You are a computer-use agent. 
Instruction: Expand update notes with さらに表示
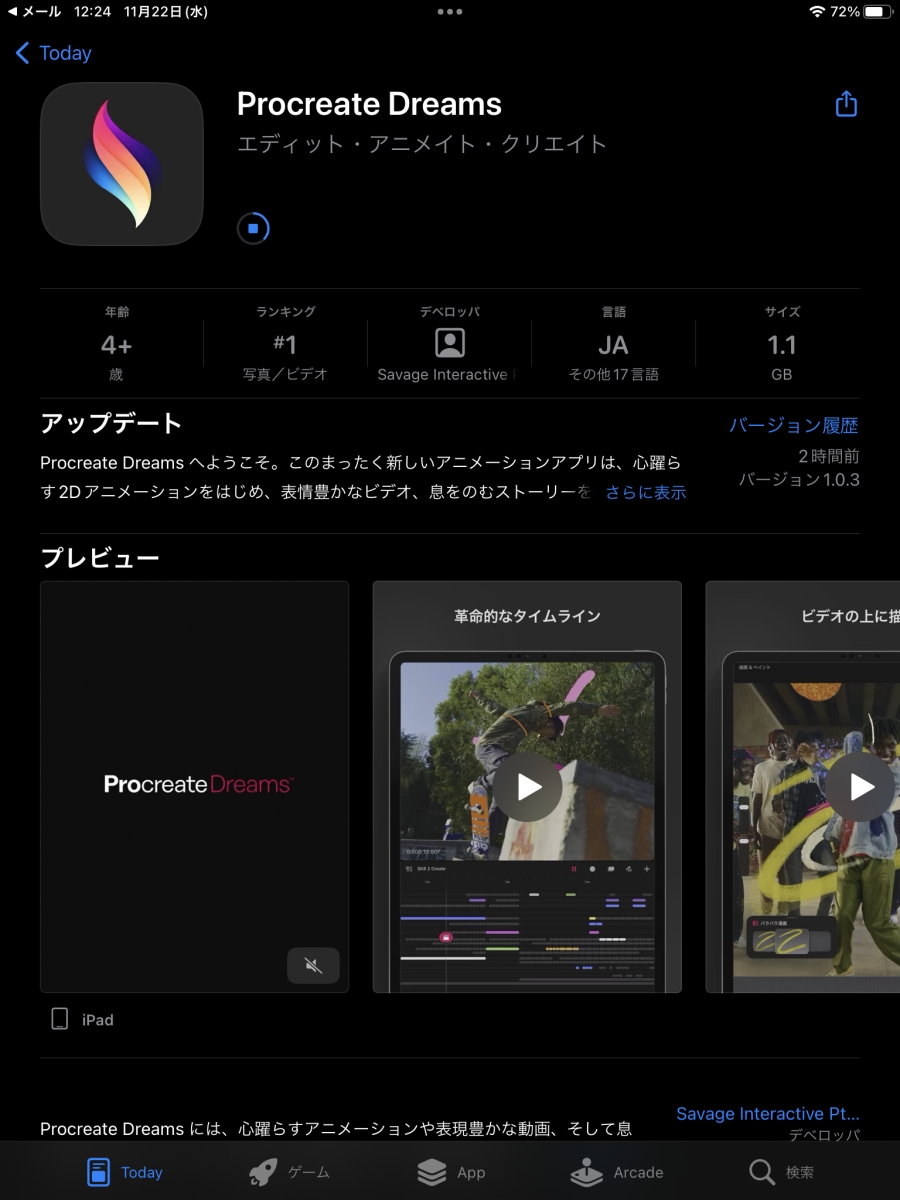pyautogui.click(x=646, y=492)
